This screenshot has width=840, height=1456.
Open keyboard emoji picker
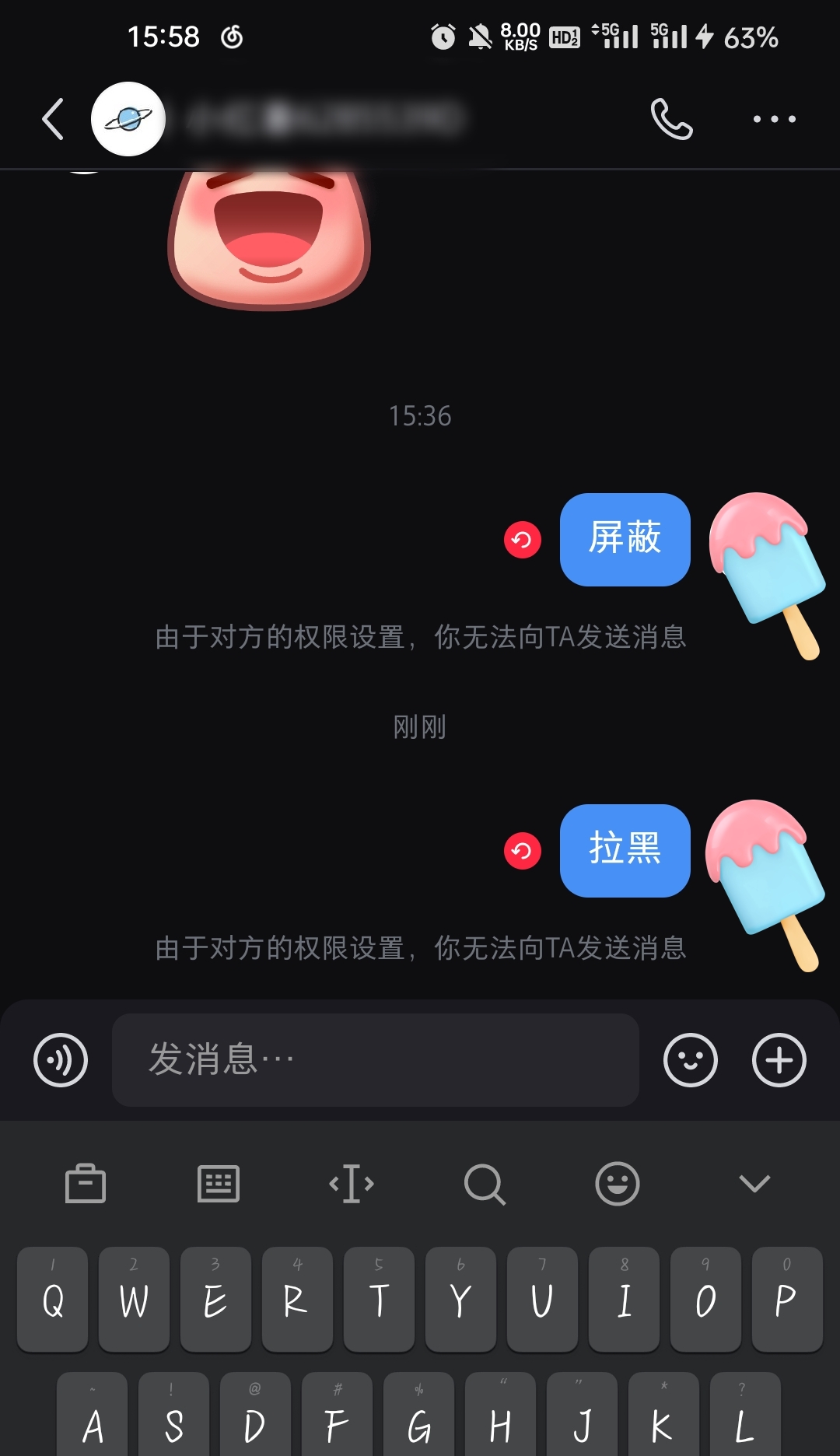pyautogui.click(x=618, y=1184)
